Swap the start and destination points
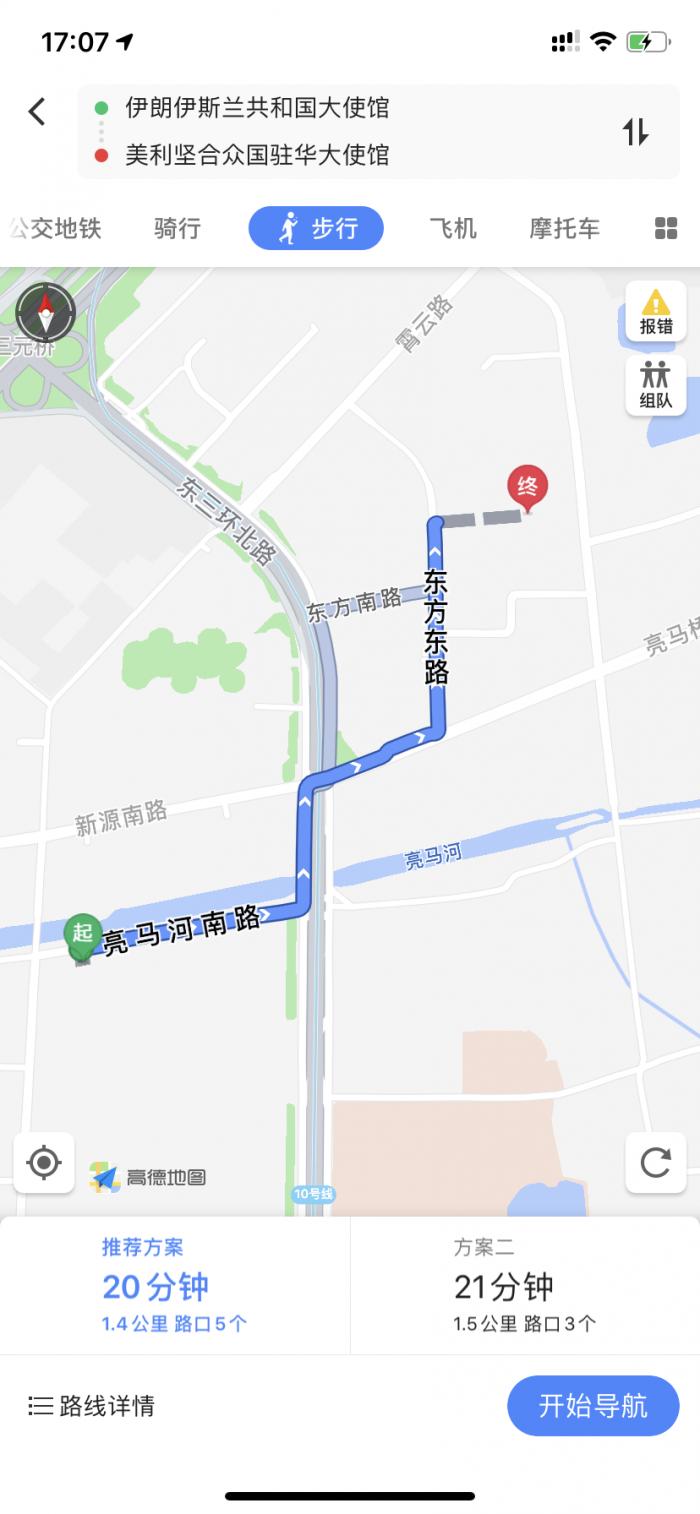The width and height of the screenshot is (700, 1514). pos(635,132)
